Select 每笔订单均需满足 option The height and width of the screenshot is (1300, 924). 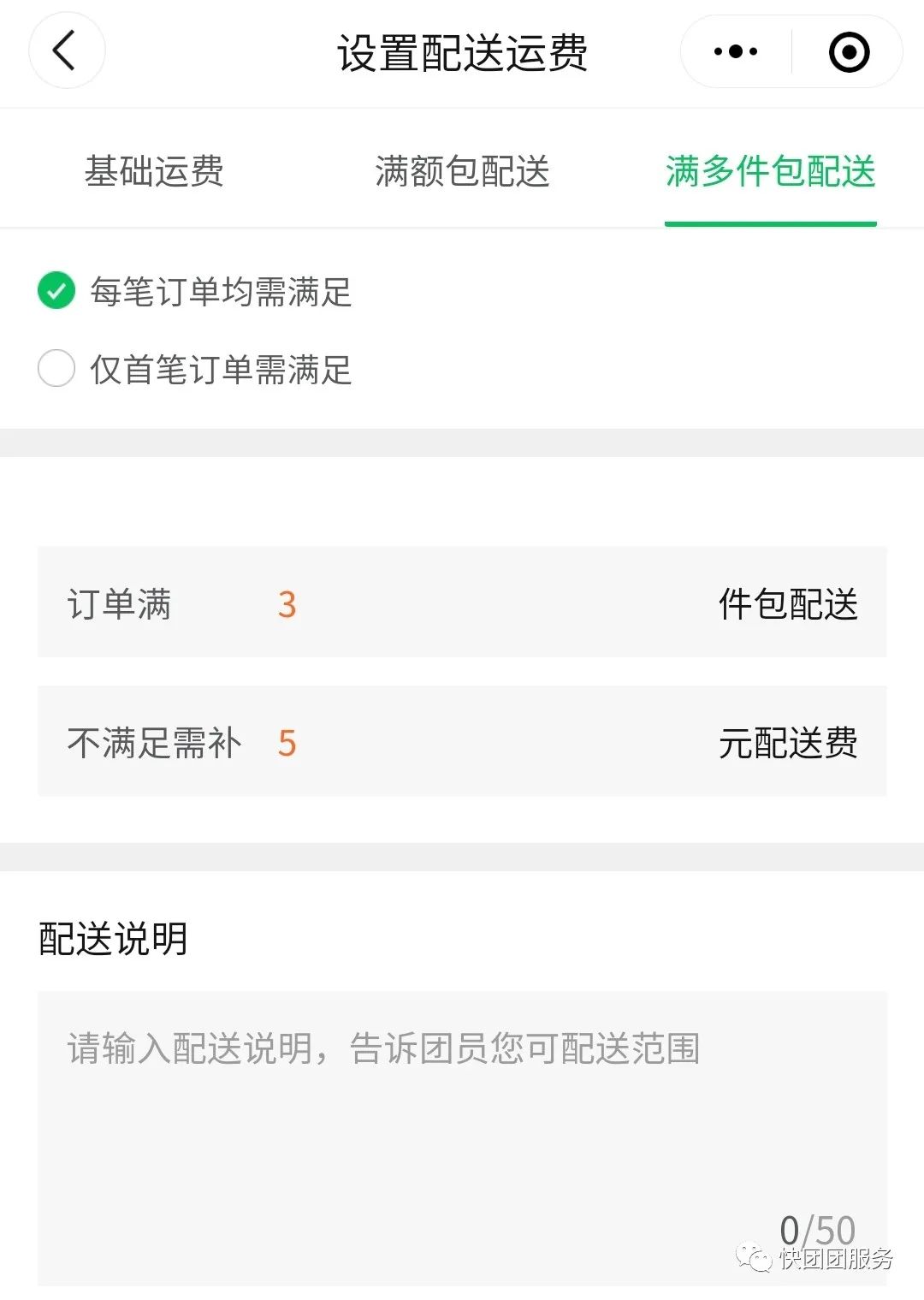56,291
